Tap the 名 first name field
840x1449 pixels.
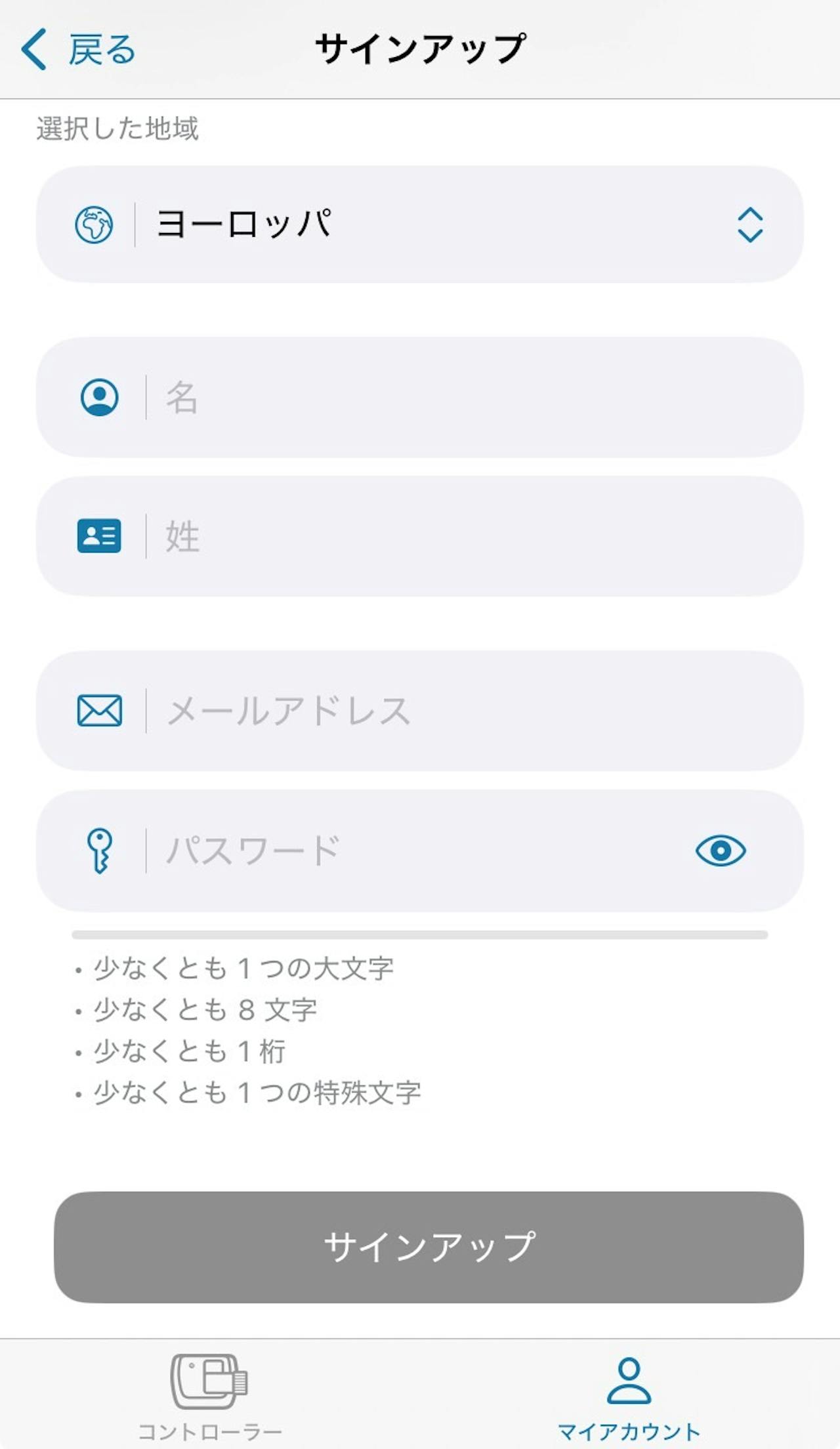[420, 397]
